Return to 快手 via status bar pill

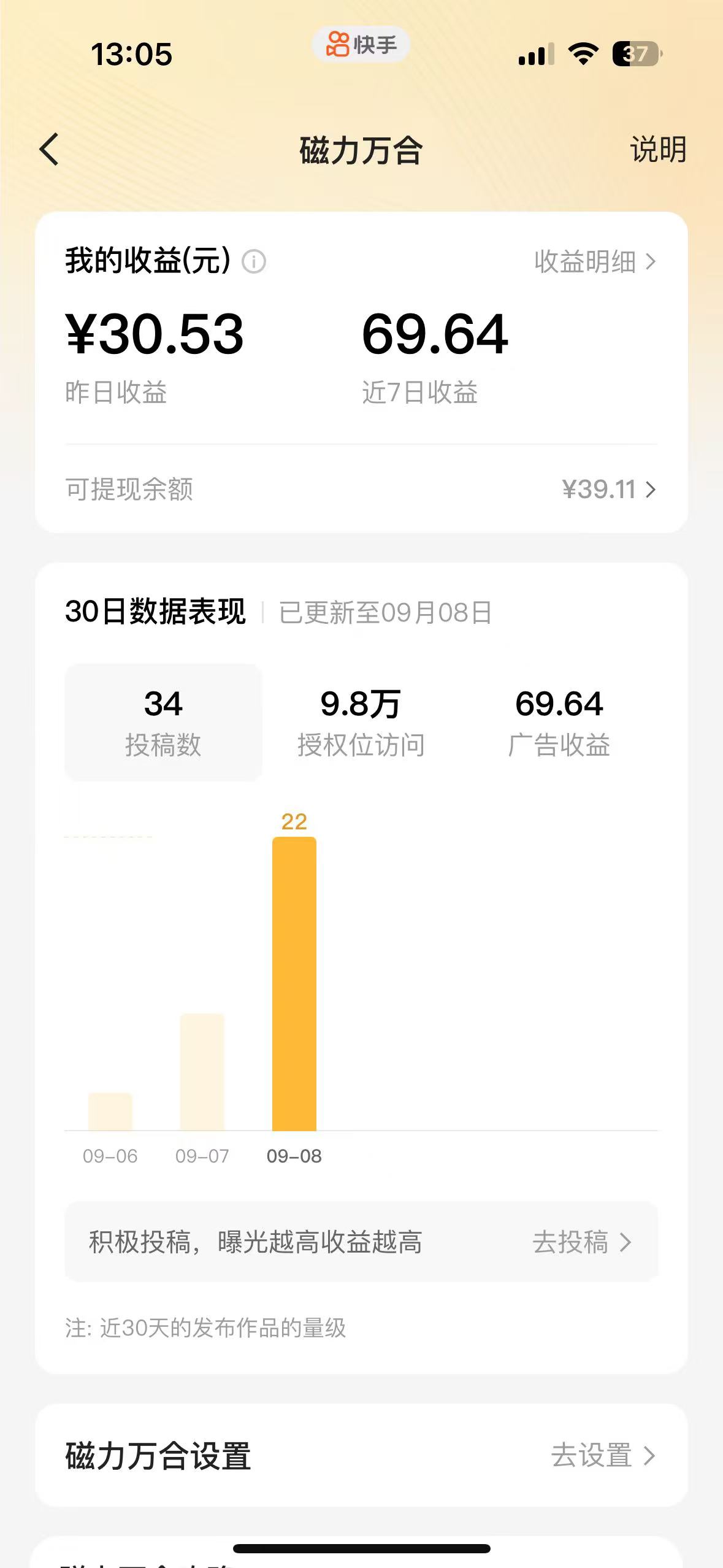[x=361, y=44]
